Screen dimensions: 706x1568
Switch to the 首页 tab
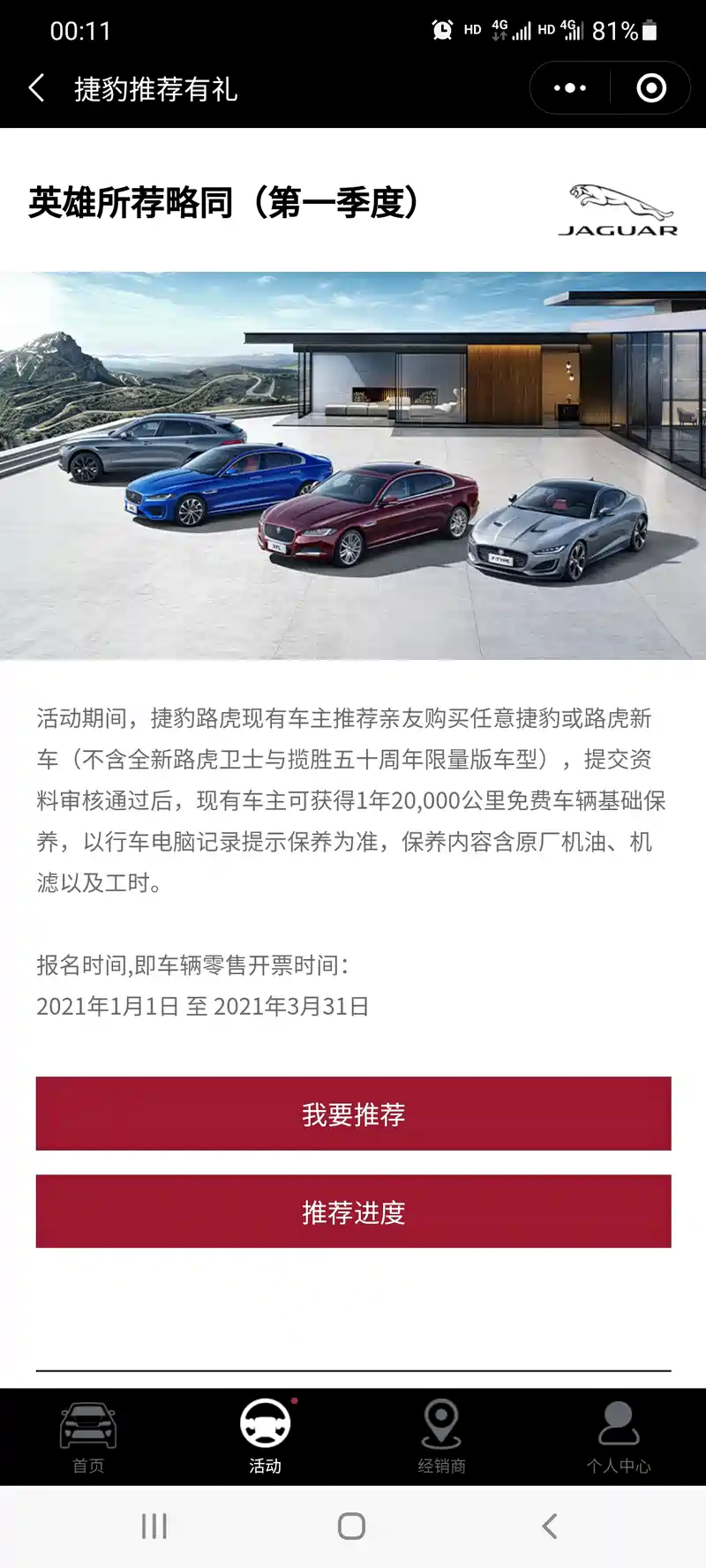tap(88, 1437)
